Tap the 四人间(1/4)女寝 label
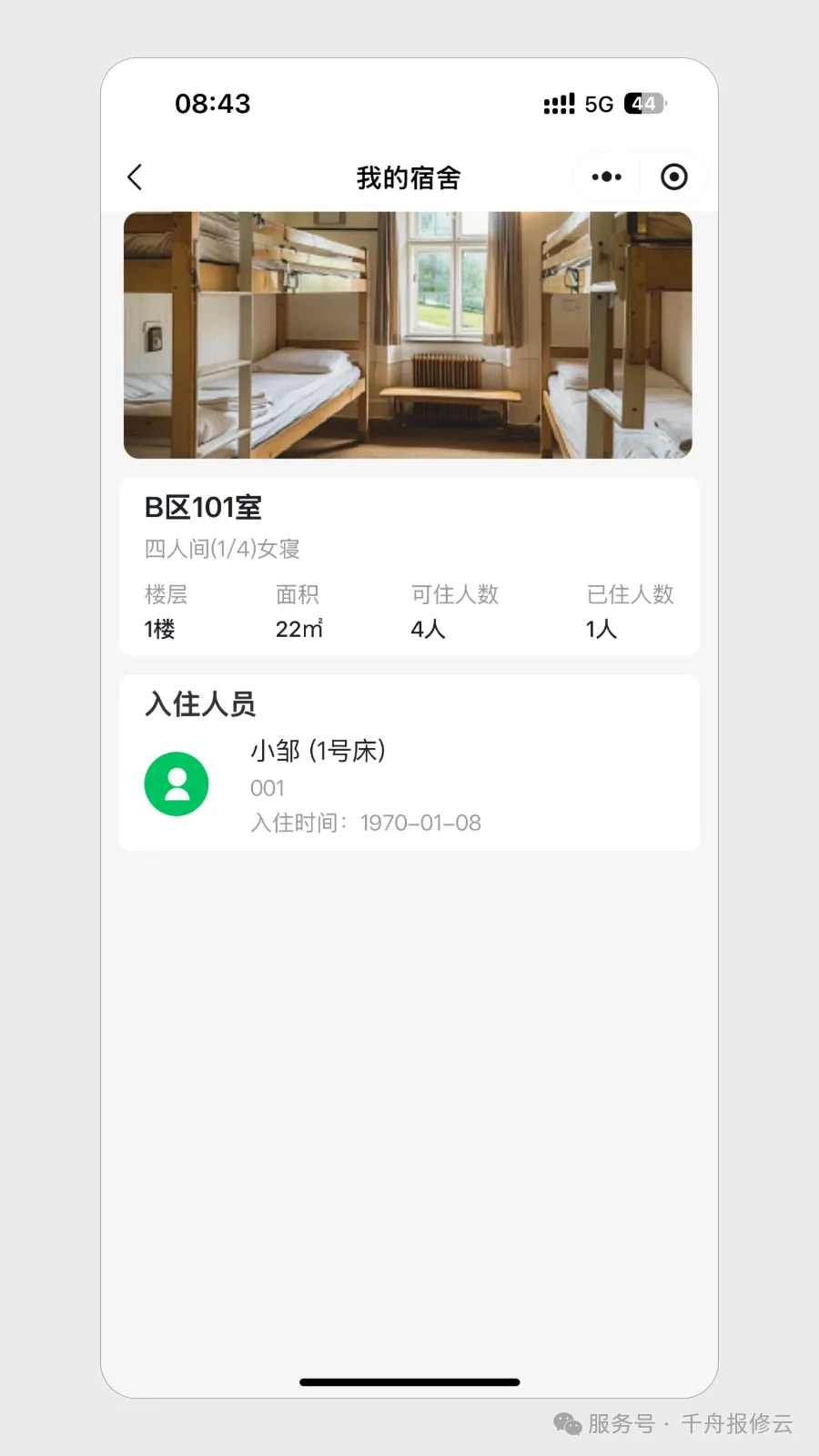Viewport: 819px width, 1456px height. 222,548
